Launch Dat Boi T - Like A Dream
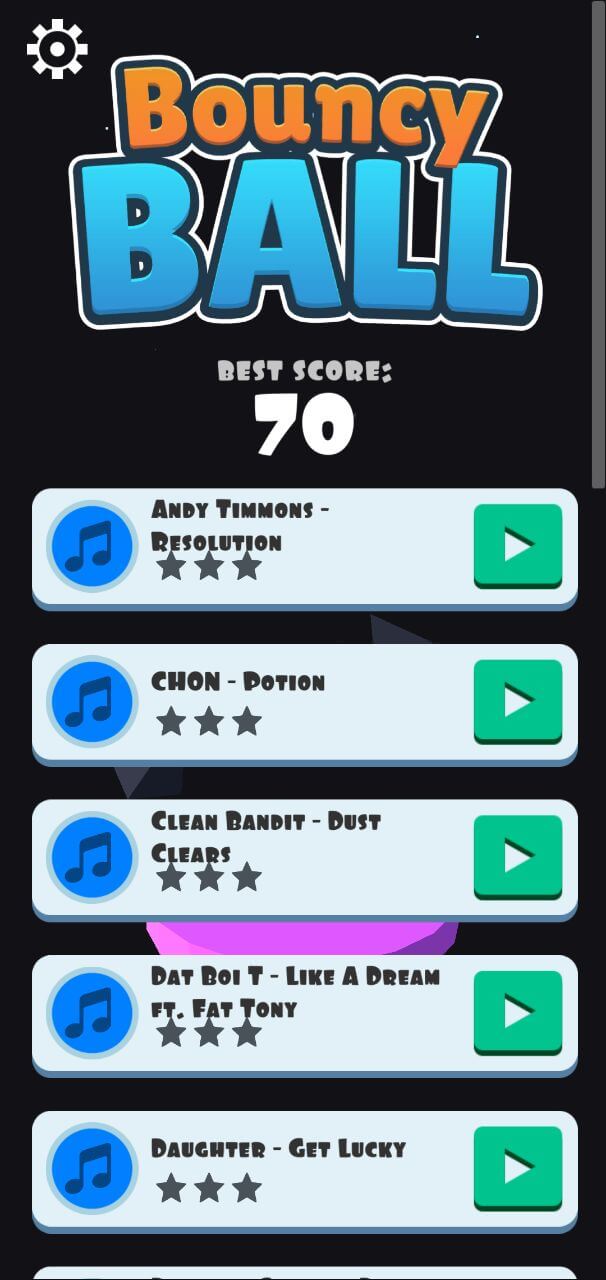The image size is (606, 1280). 517,1012
